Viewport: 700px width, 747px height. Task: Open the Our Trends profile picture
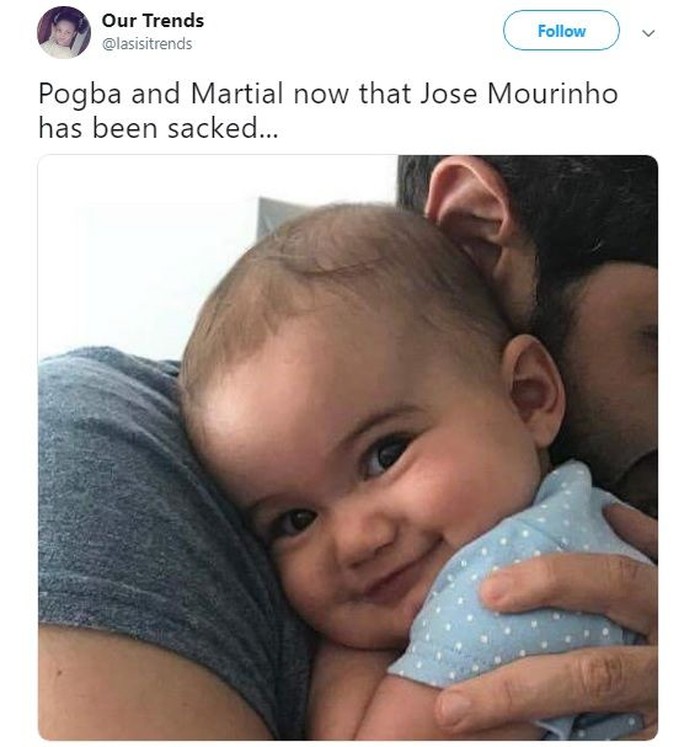click(x=63, y=31)
